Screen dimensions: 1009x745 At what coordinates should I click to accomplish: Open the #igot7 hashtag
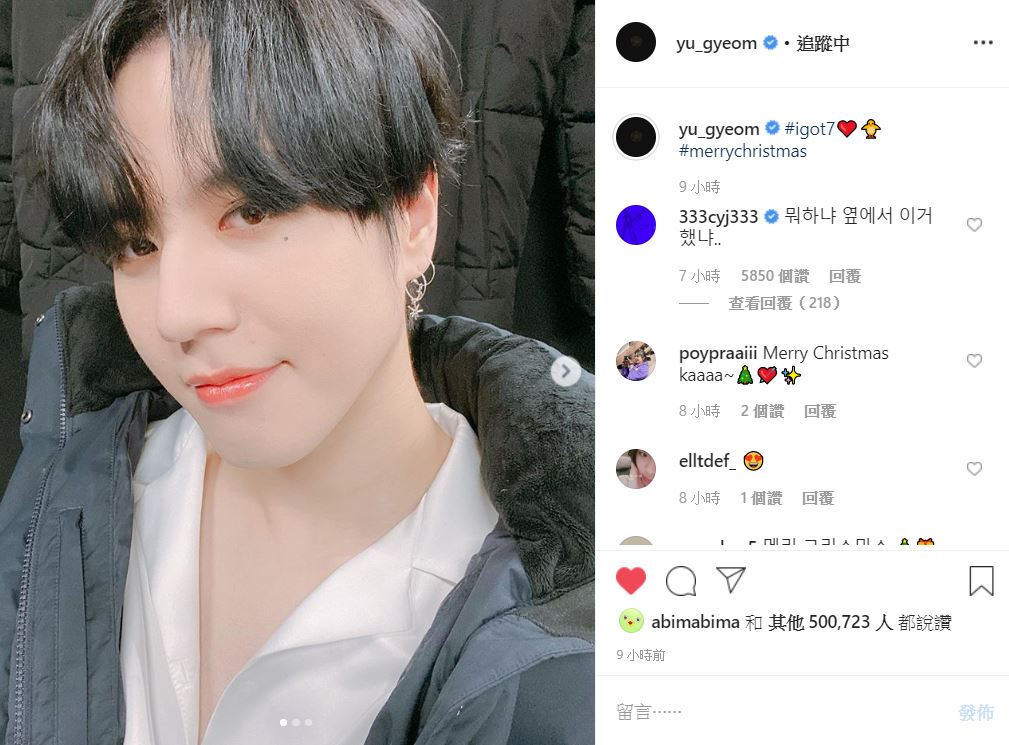click(x=809, y=128)
